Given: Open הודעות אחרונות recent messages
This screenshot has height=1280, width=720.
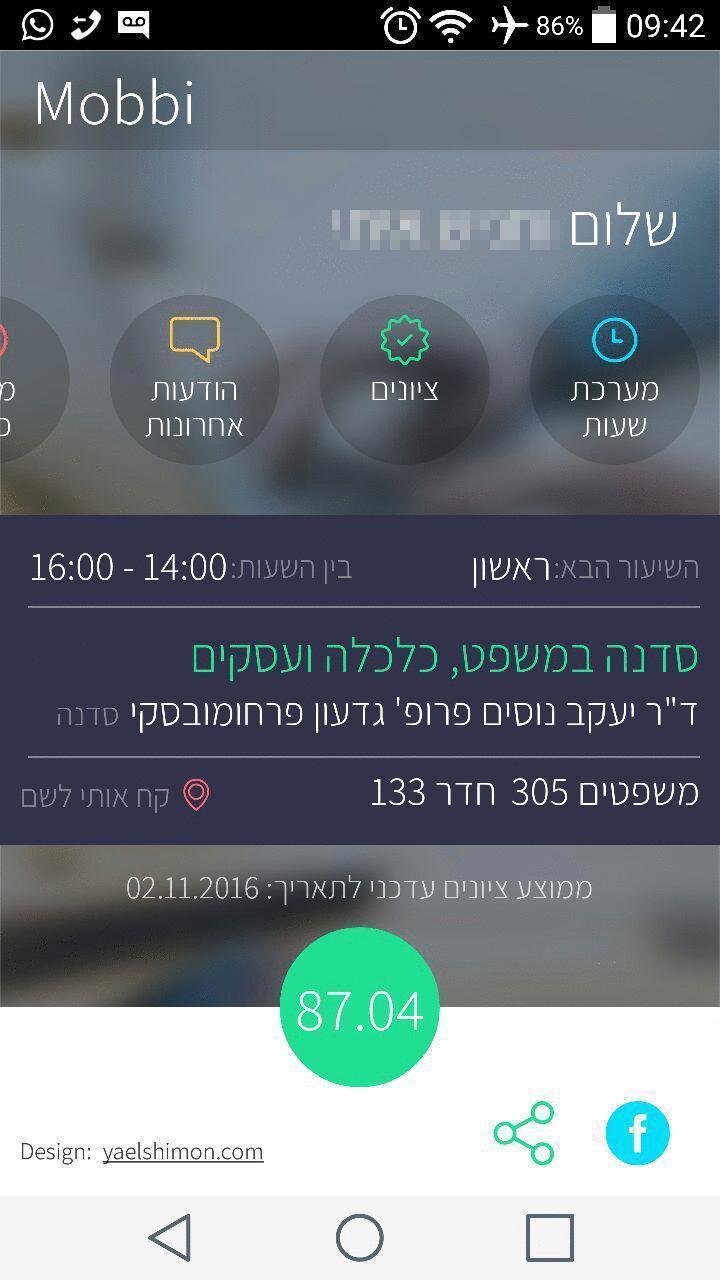Looking at the screenshot, I should pyautogui.click(x=194, y=380).
